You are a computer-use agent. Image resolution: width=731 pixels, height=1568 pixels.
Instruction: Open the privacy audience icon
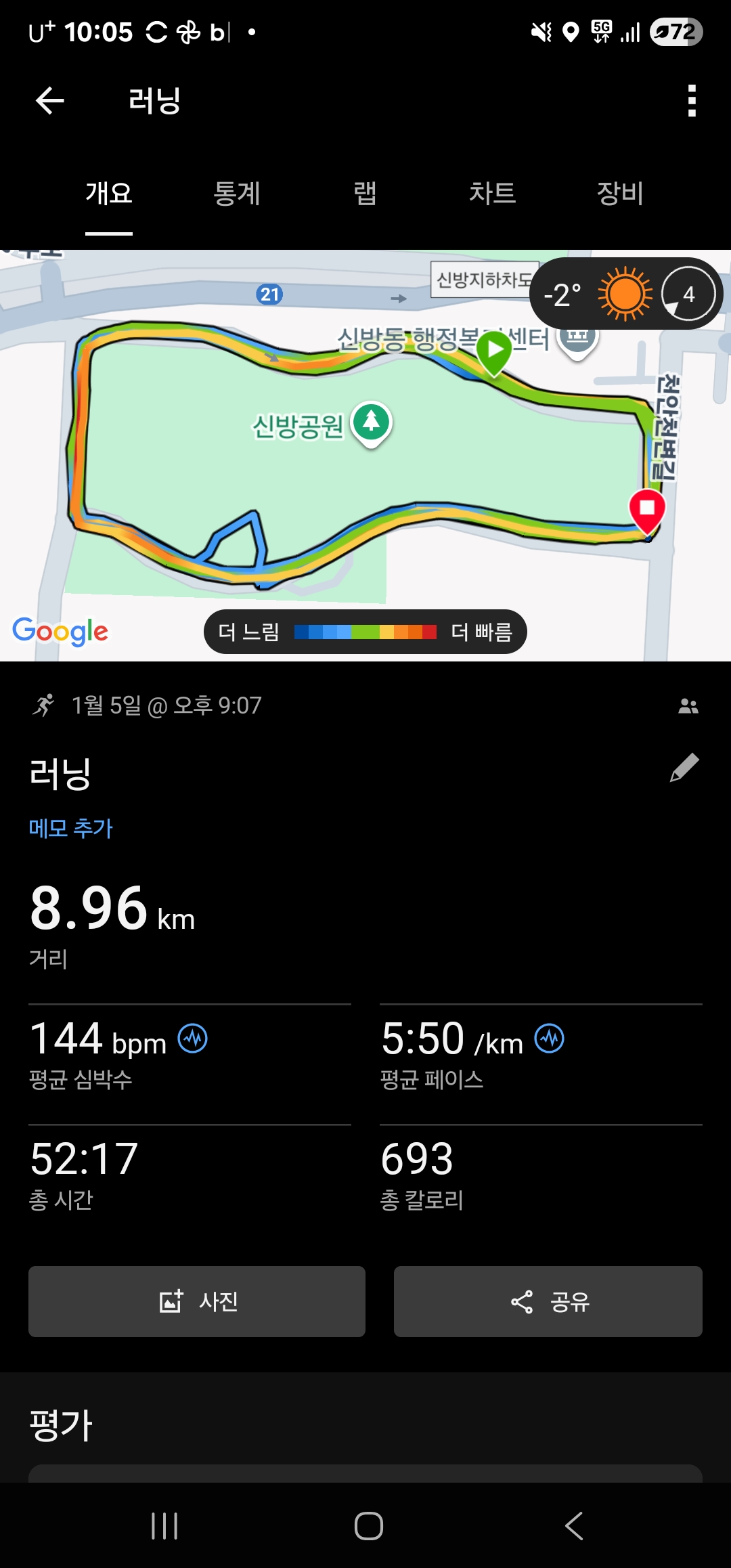688,706
